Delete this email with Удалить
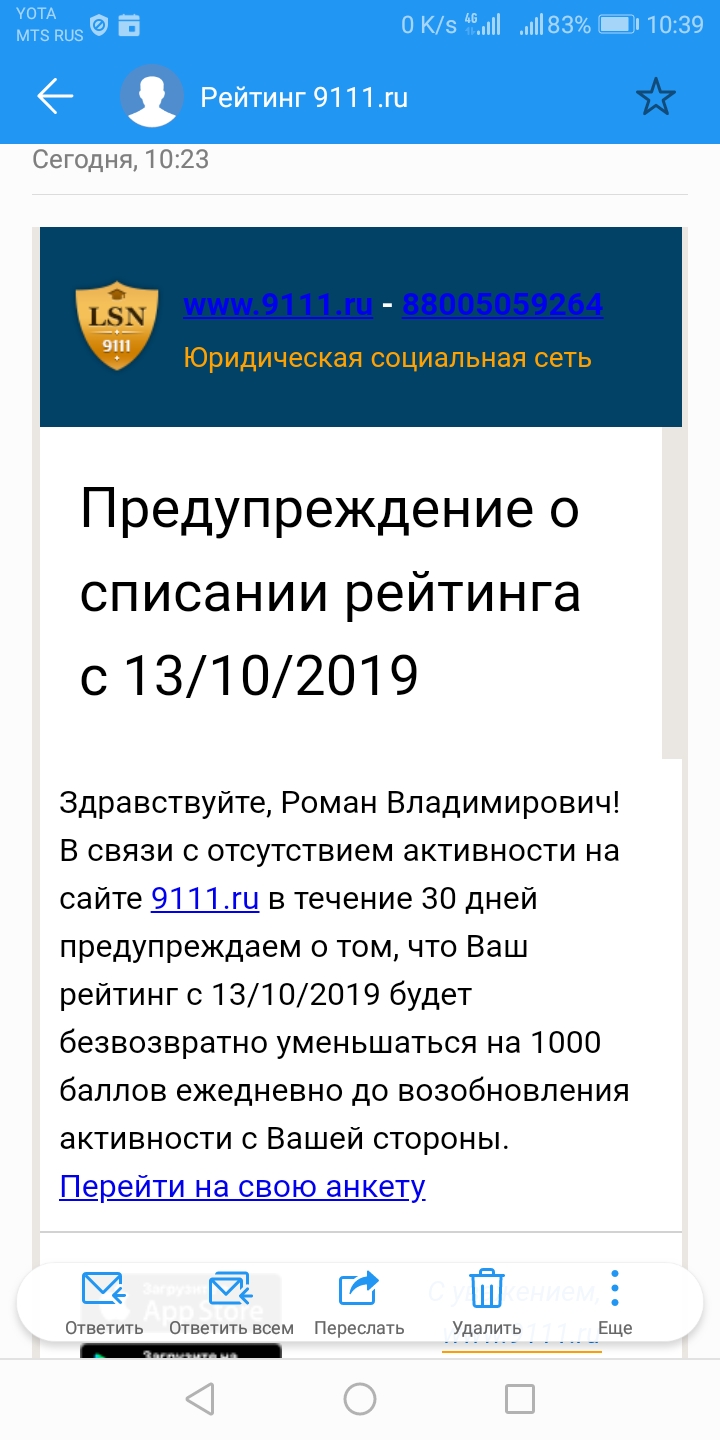Screen dimensions: 720x1440 (487, 1301)
